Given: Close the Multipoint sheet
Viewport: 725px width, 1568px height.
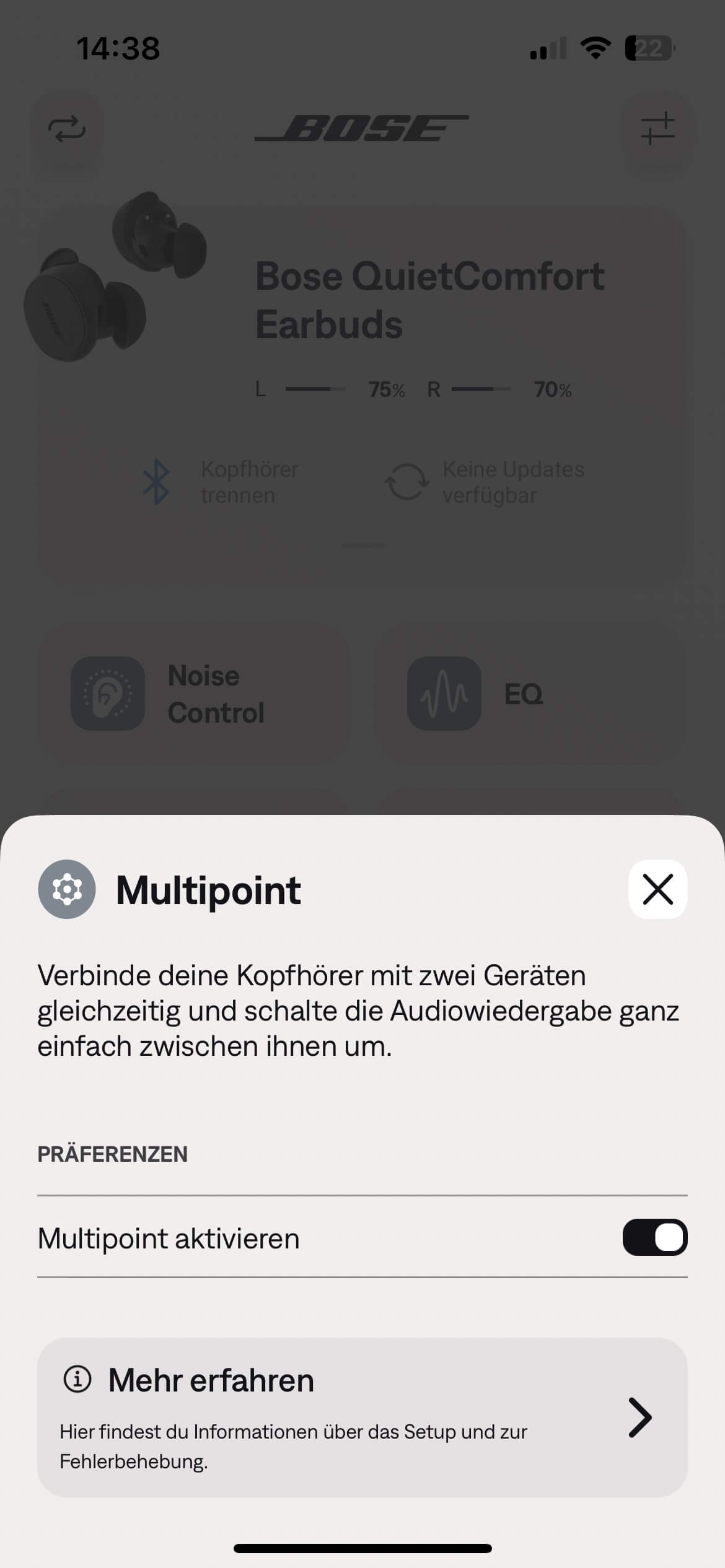Looking at the screenshot, I should point(657,889).
